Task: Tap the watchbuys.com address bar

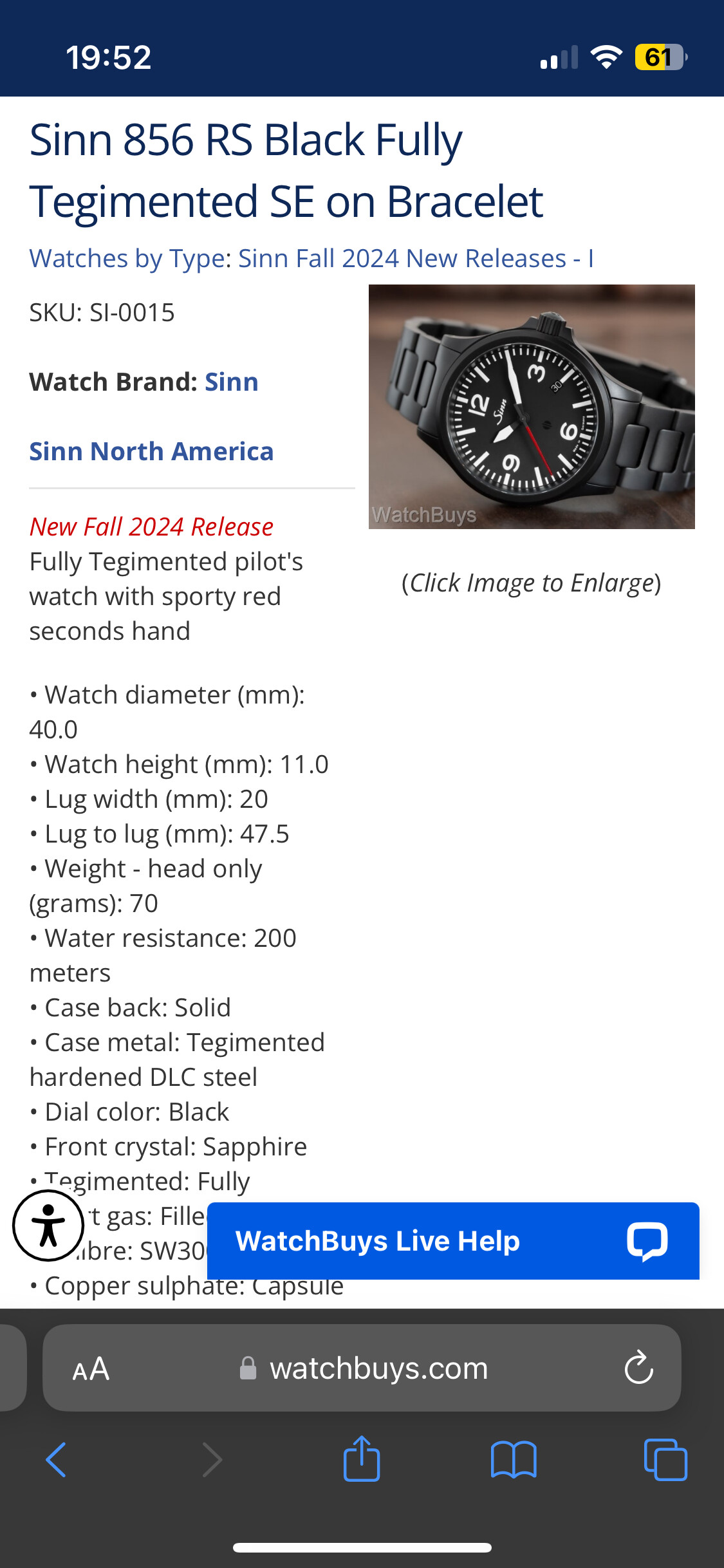Action: point(362,1368)
